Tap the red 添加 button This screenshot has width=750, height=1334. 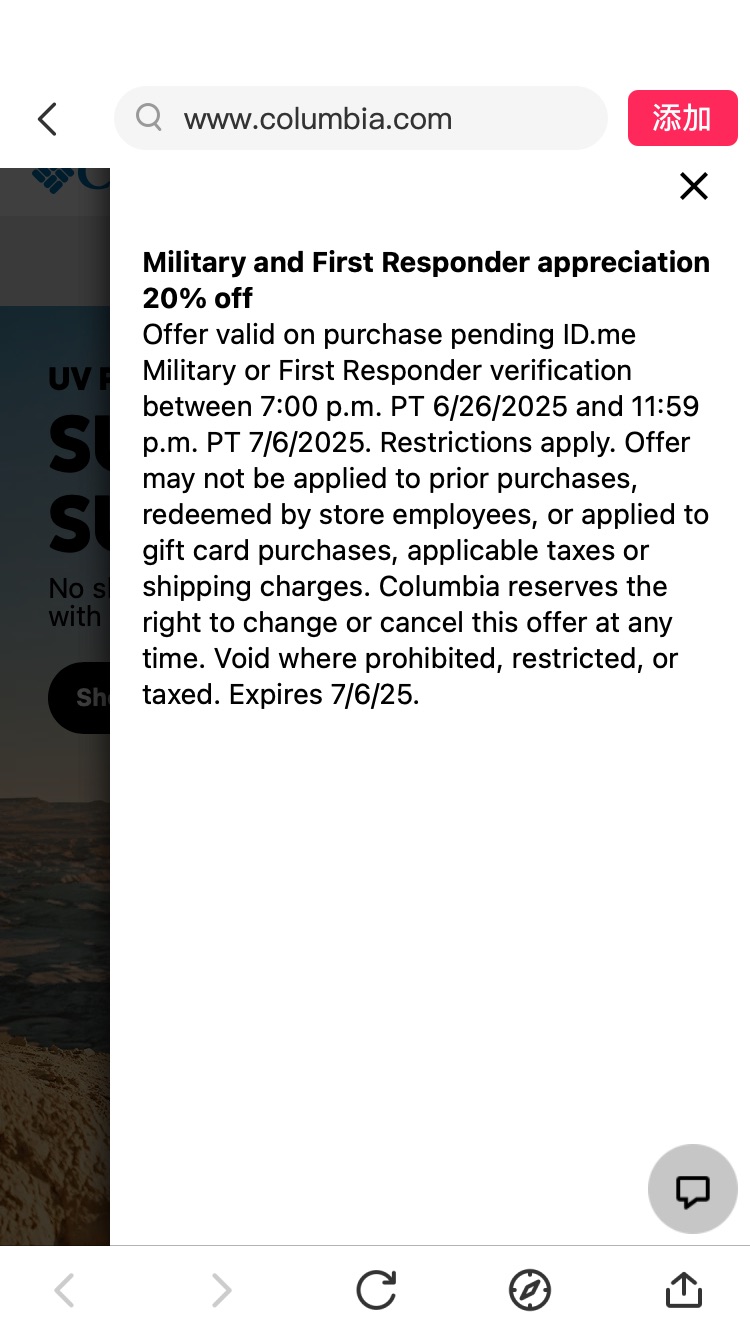point(682,118)
